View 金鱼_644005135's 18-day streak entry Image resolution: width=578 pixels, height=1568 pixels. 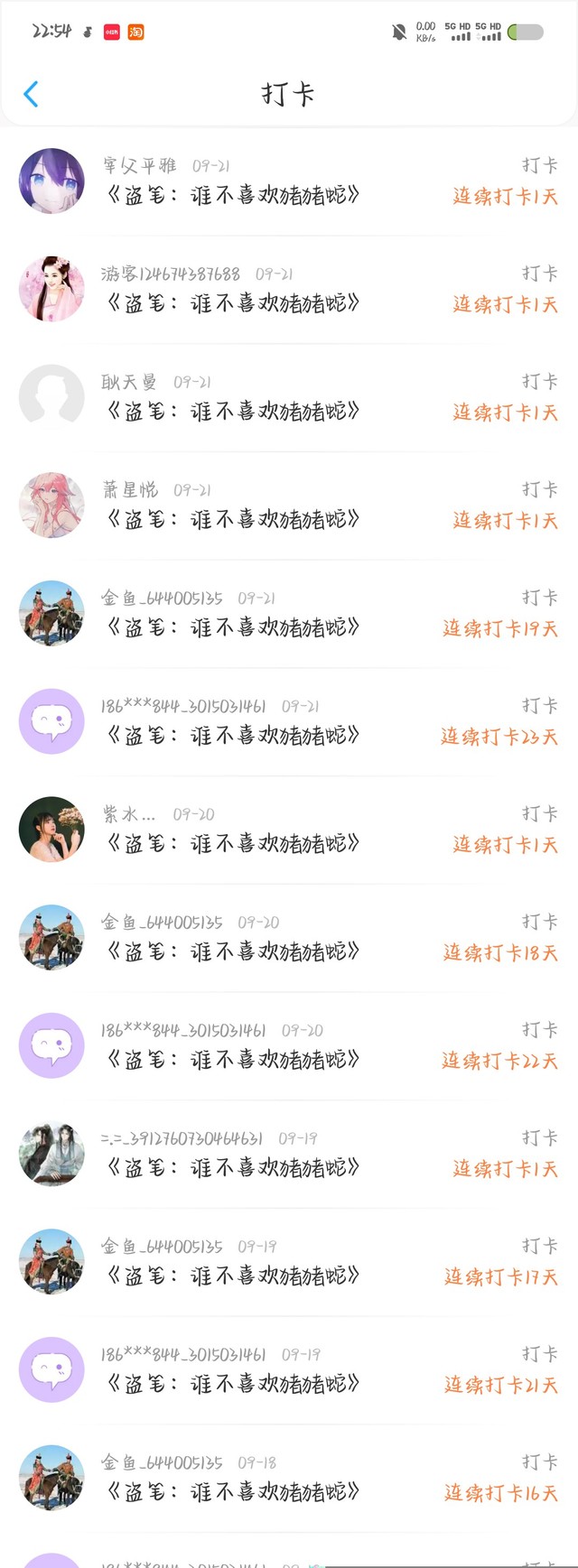[x=289, y=938]
